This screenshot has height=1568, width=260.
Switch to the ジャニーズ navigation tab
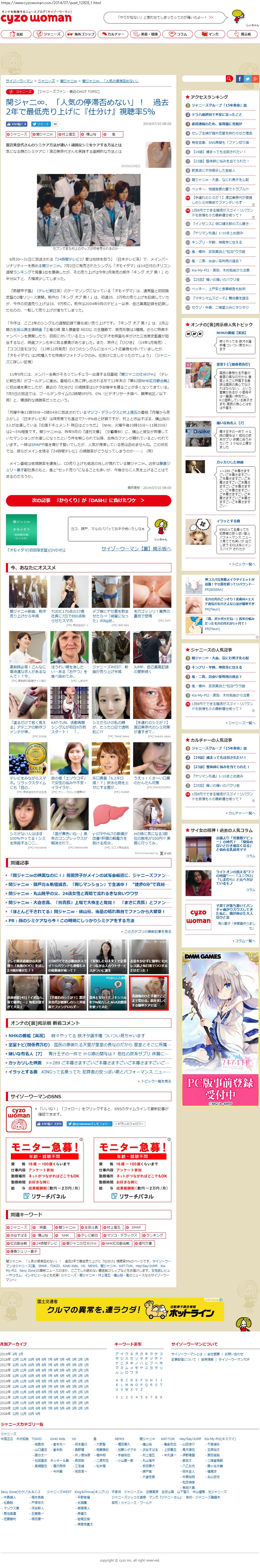coord(49,34)
